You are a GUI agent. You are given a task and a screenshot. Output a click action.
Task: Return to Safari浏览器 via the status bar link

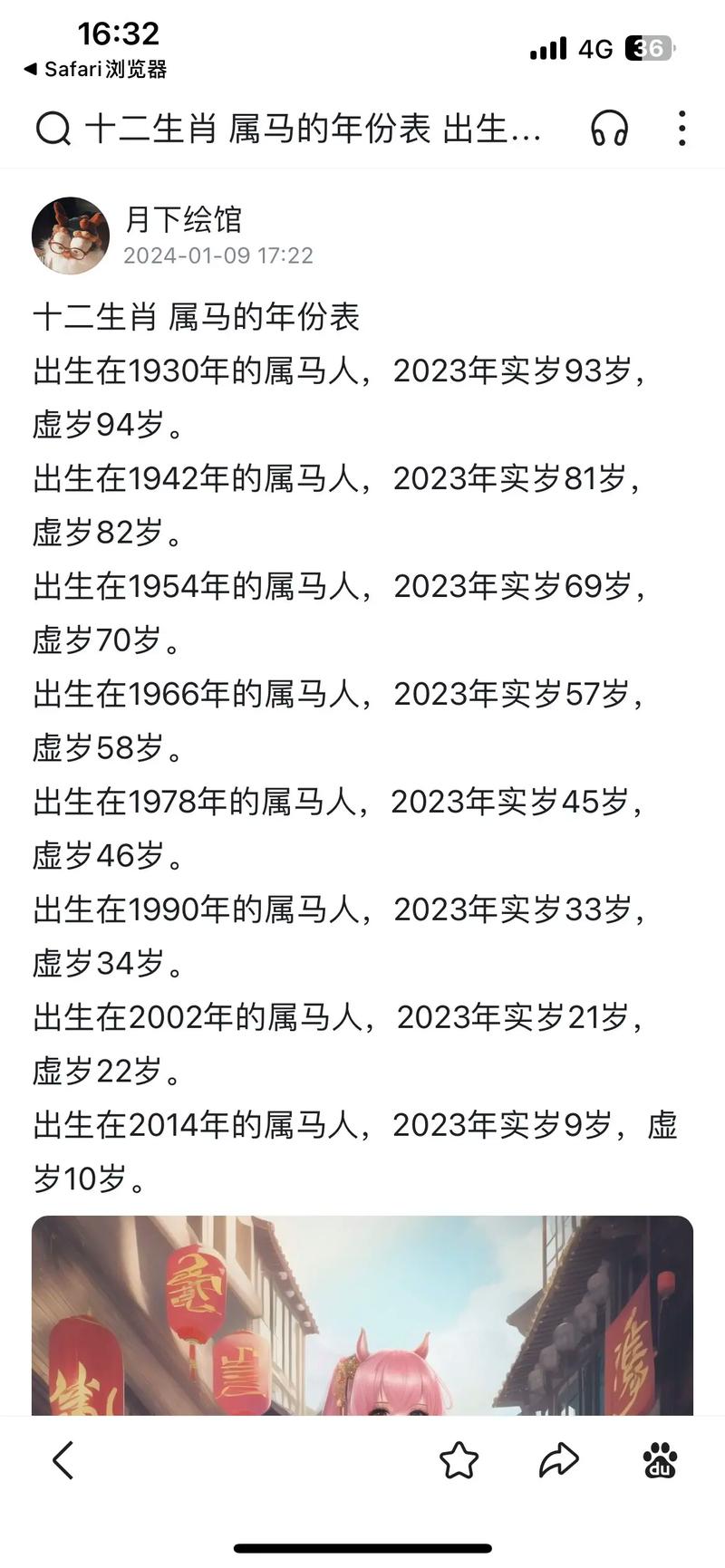(x=95, y=69)
